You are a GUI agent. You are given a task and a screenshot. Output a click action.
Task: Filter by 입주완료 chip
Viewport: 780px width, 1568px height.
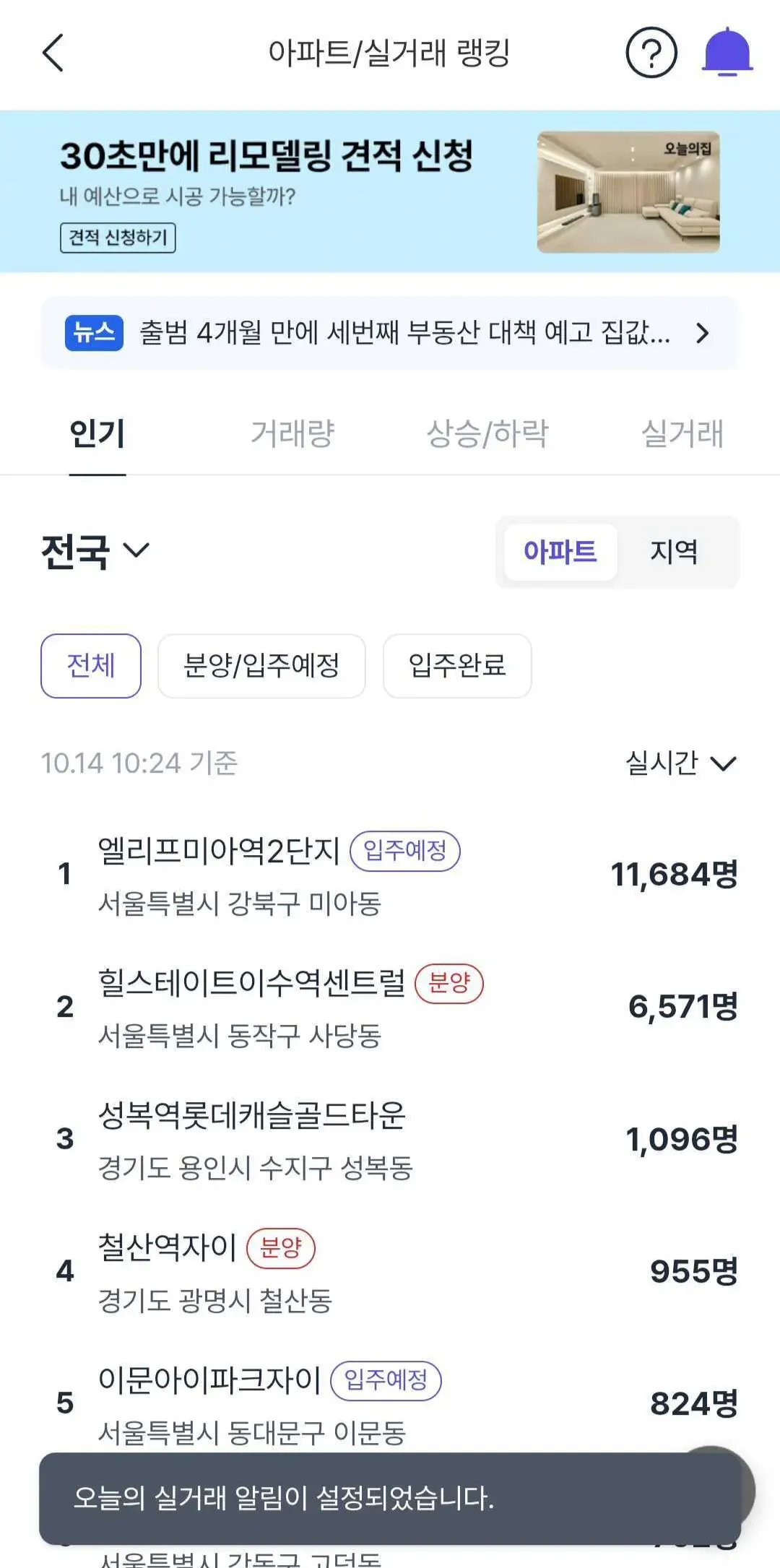(457, 665)
